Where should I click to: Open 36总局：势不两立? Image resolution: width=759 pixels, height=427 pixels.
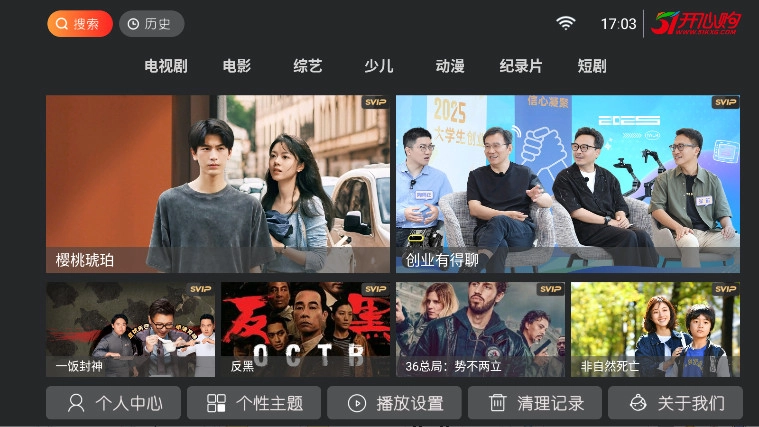tap(481, 329)
